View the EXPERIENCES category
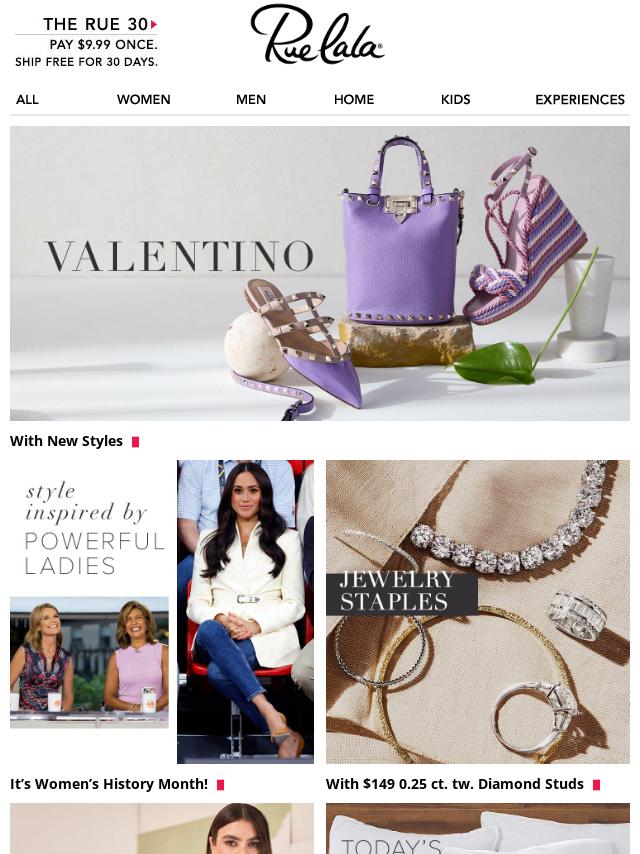The image size is (640, 854). pos(579,99)
